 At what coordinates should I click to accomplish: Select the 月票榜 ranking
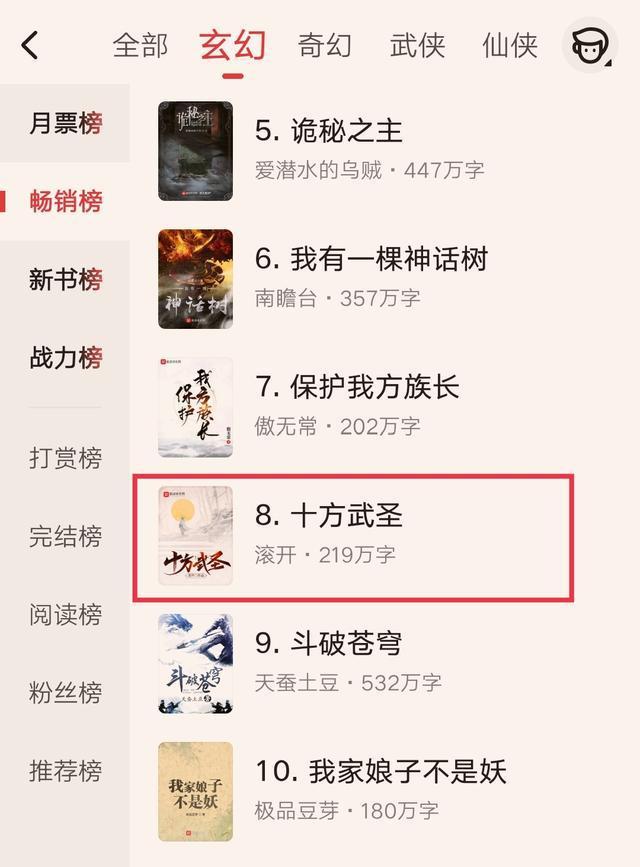(x=66, y=124)
